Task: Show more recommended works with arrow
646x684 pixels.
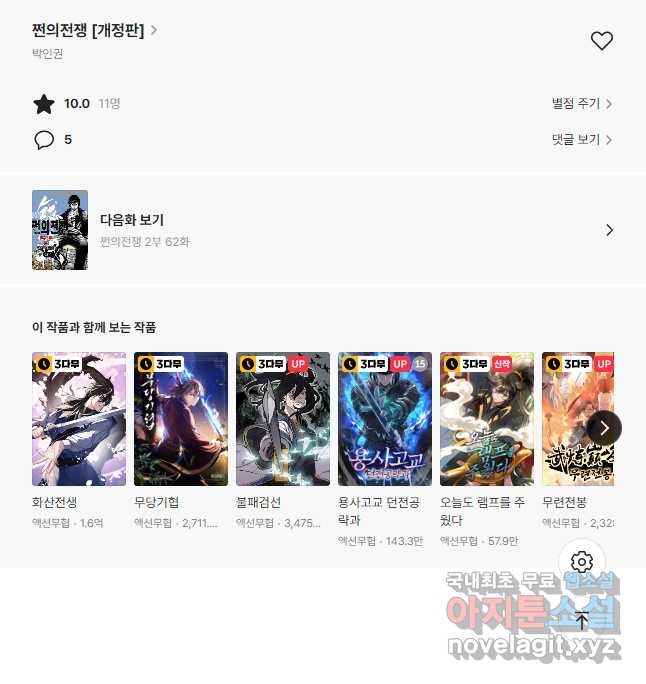Action: pos(604,428)
